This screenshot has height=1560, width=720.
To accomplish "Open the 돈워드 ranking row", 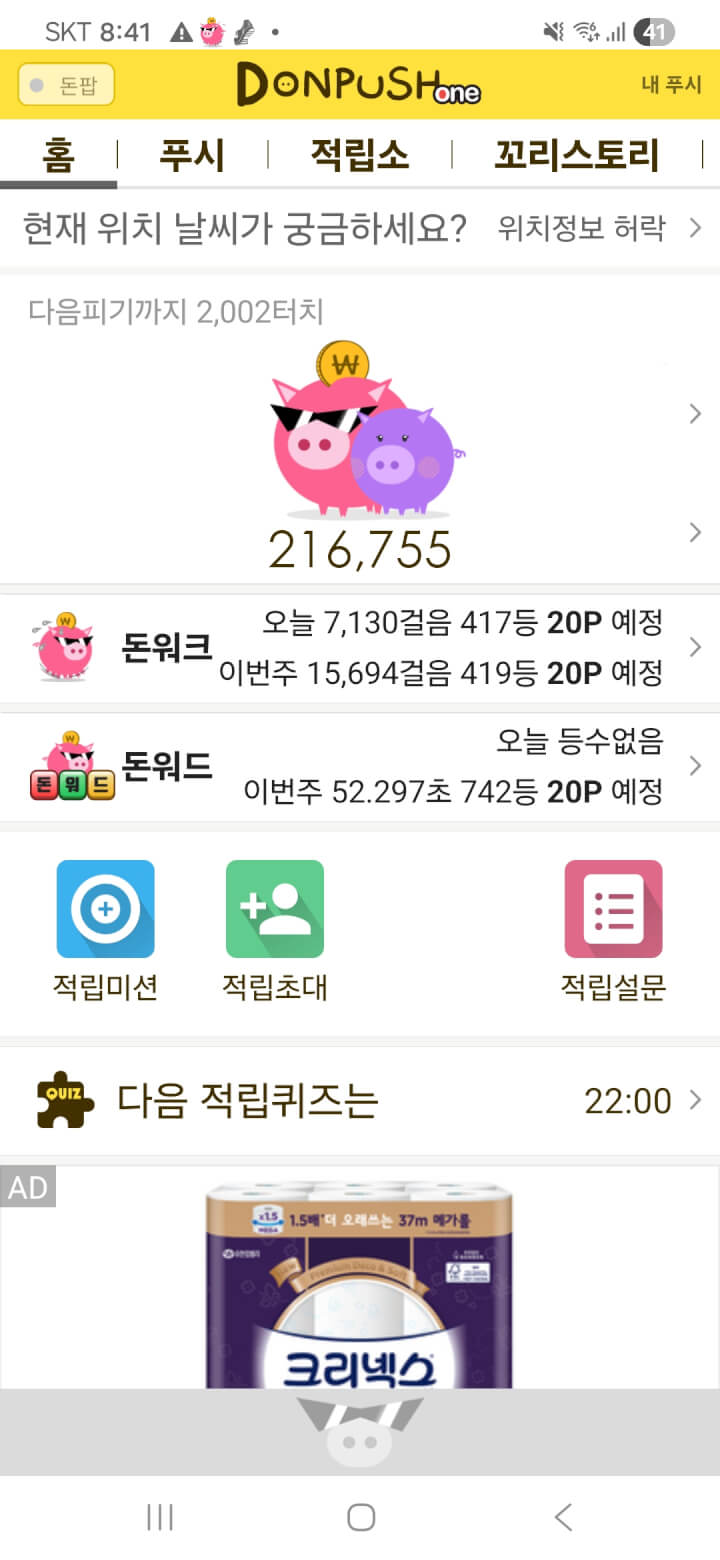I will (360, 767).
